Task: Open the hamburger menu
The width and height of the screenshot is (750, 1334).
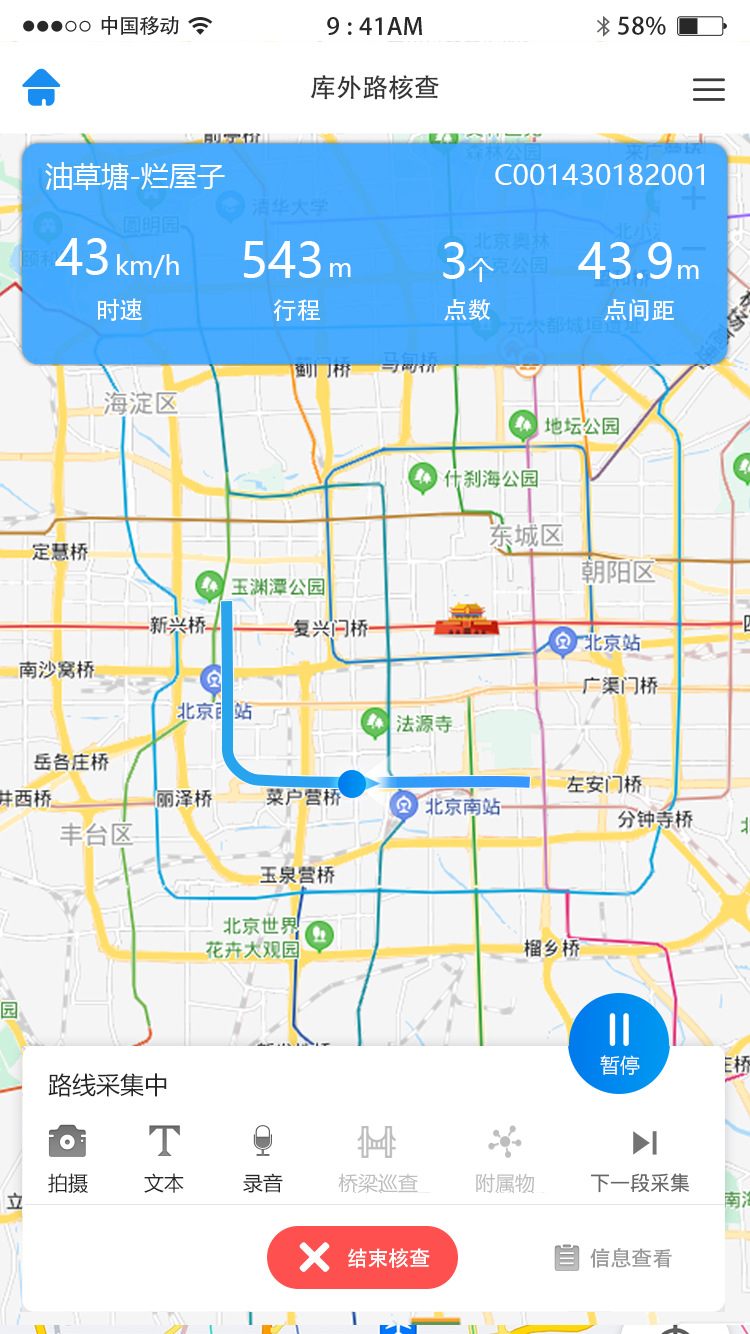Action: coord(709,88)
